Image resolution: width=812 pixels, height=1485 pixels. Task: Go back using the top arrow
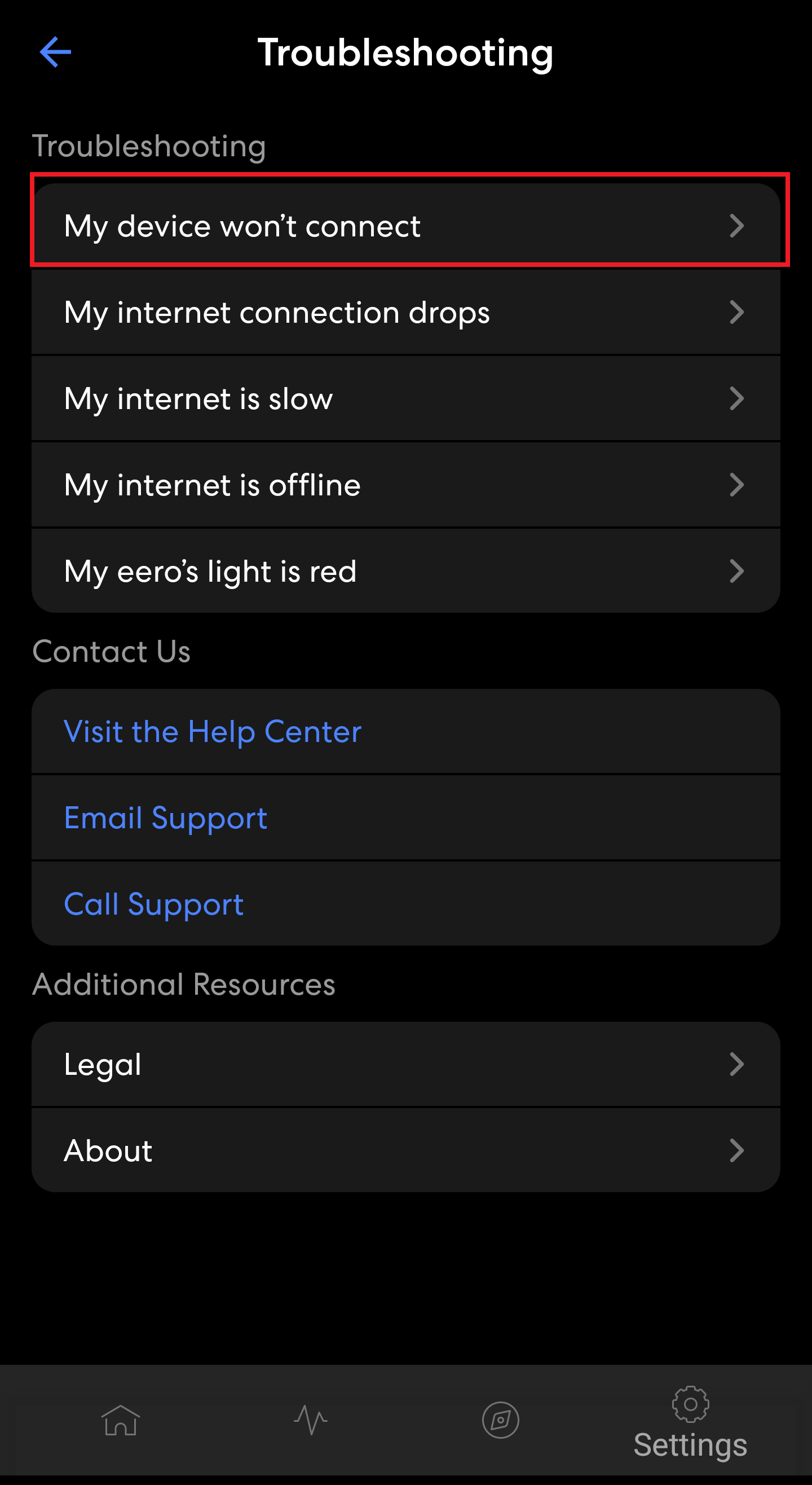point(55,52)
